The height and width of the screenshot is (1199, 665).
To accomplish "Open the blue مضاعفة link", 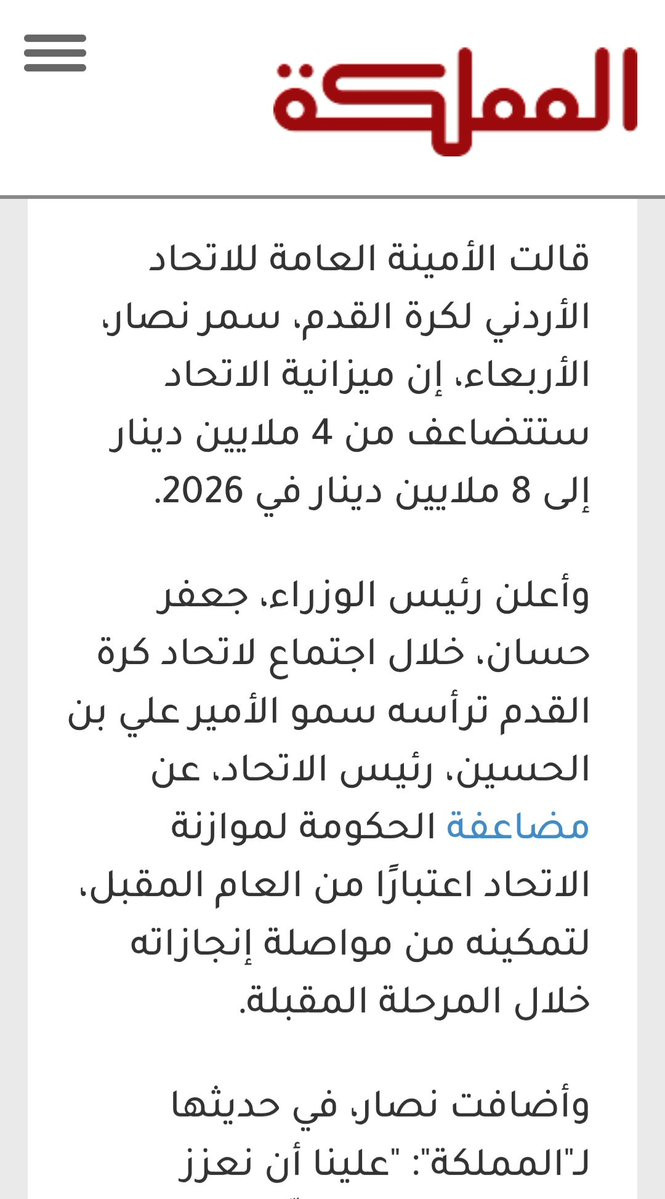I will tap(517, 827).
